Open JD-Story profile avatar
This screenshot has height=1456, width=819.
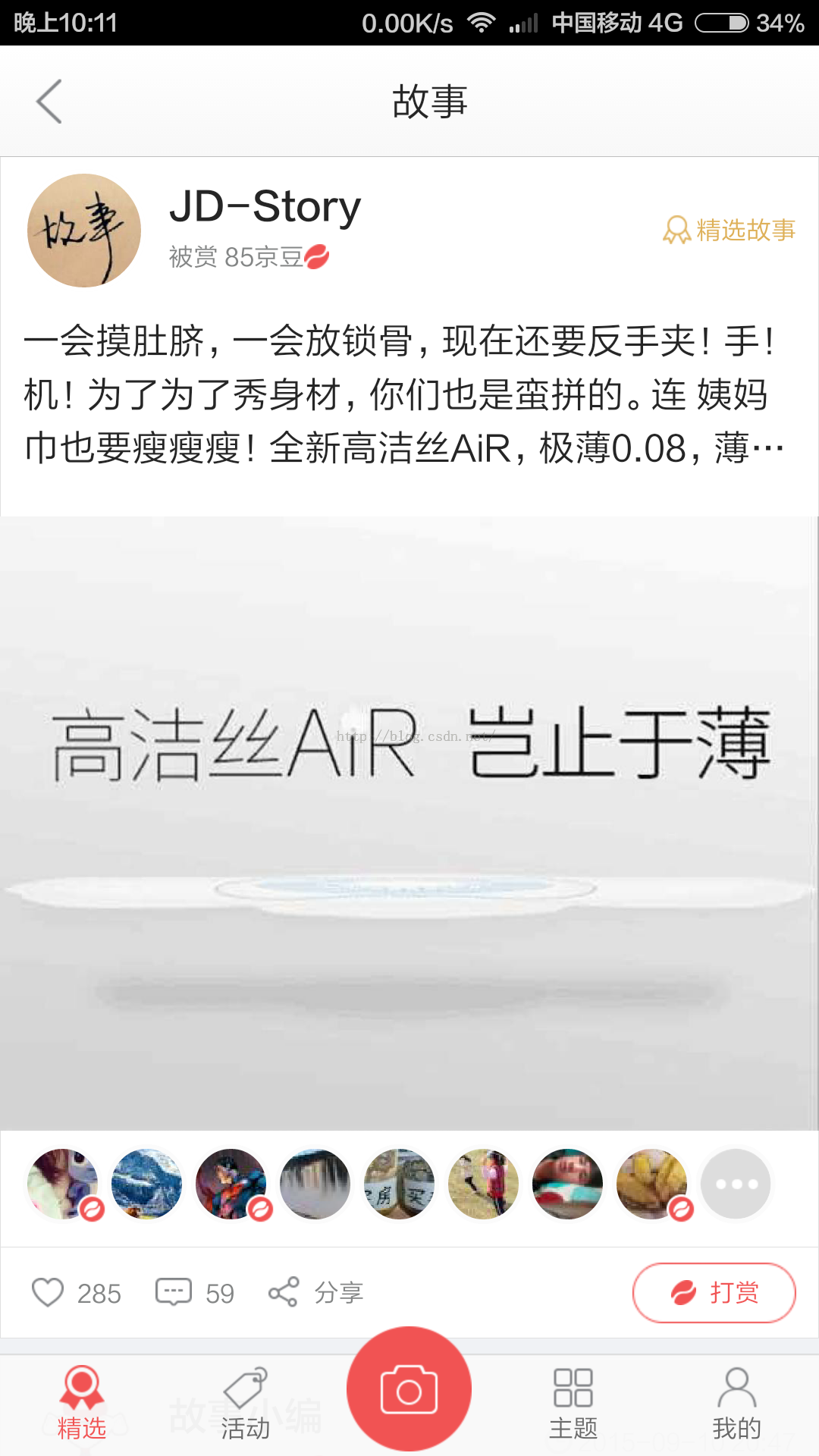[x=84, y=231]
